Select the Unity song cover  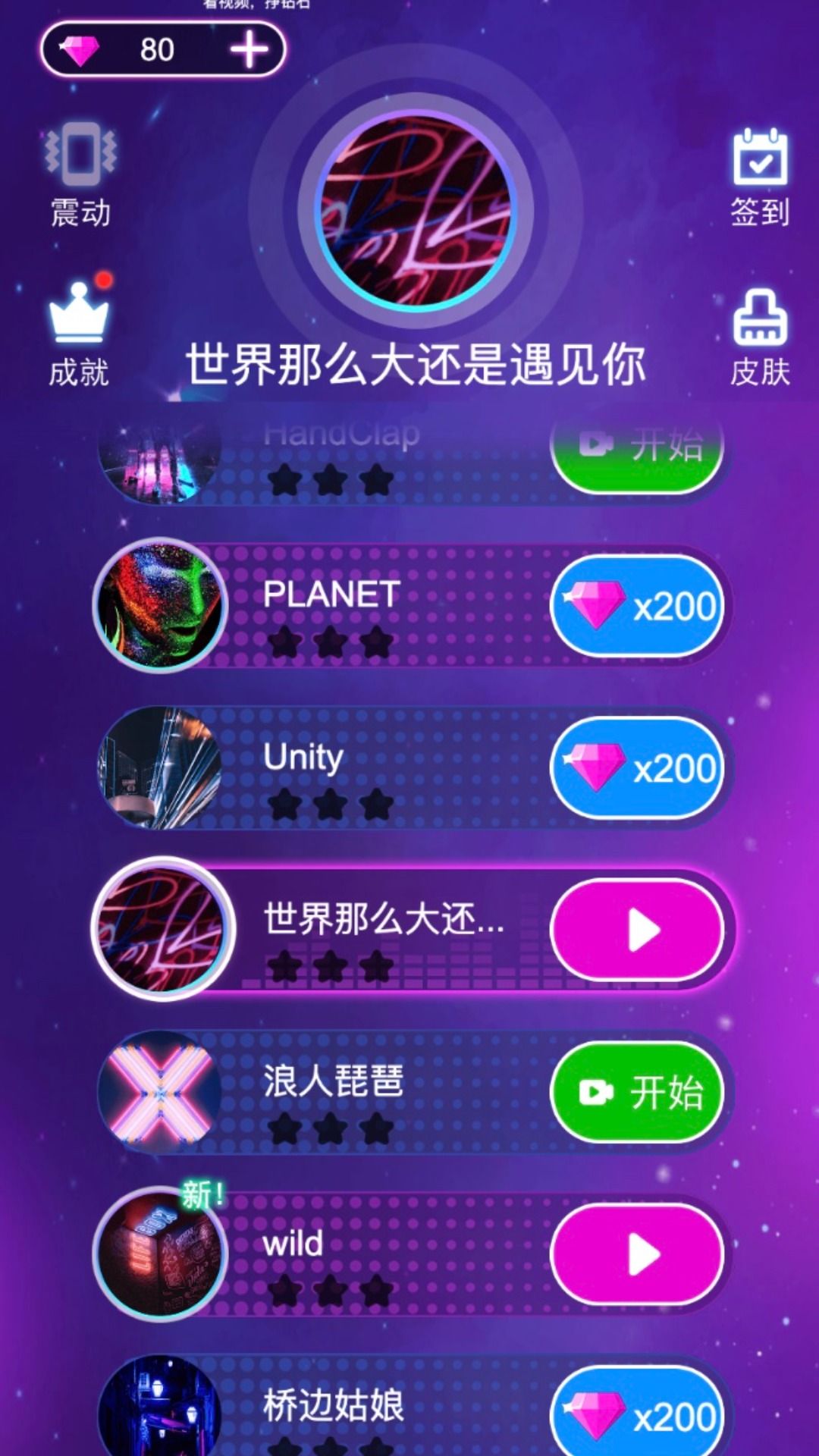pos(160,767)
